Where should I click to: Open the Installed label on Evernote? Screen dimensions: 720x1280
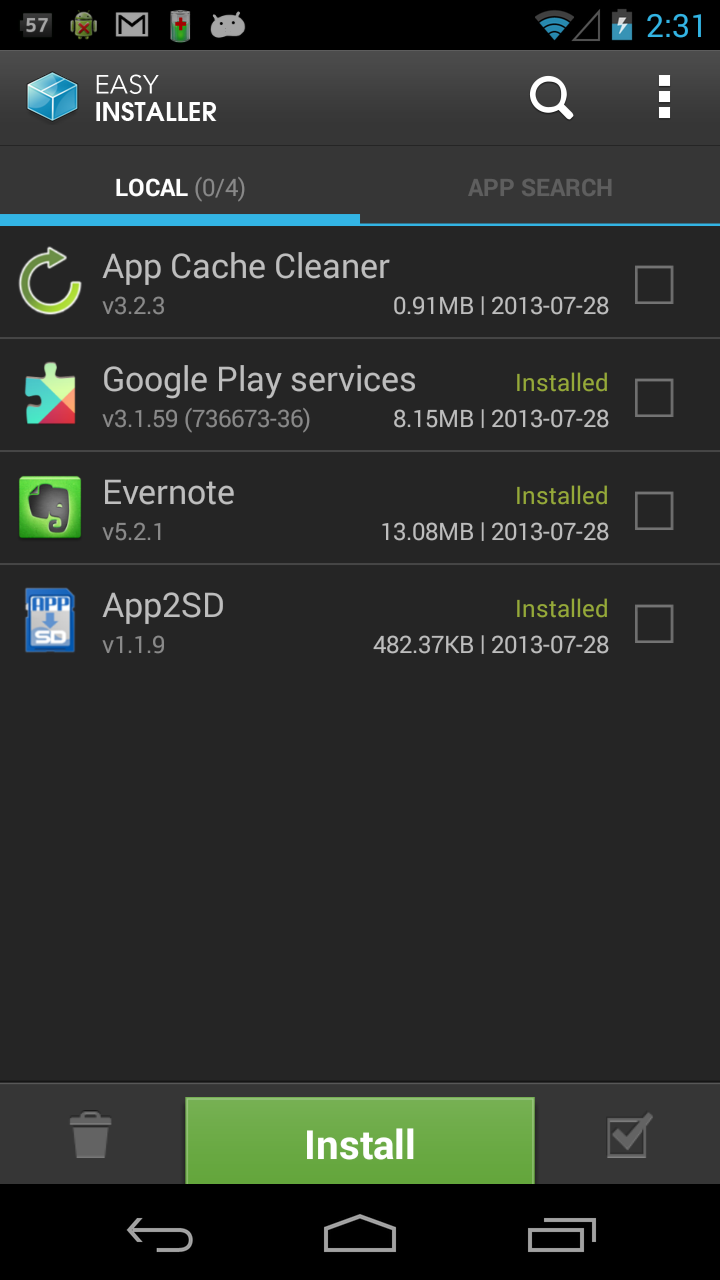click(560, 495)
